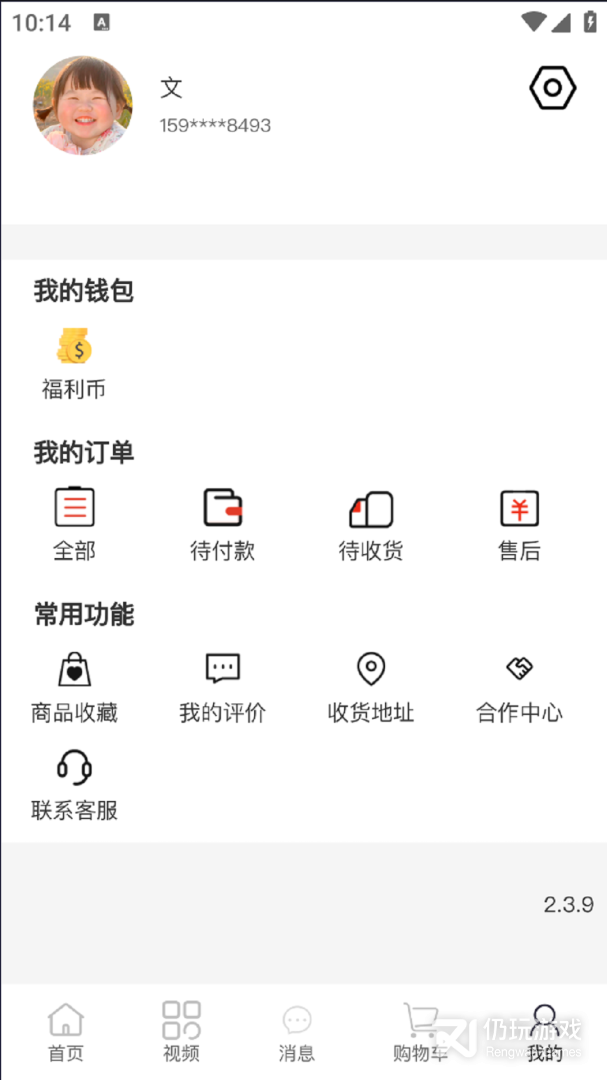Open the 购物车 tab
The width and height of the screenshot is (607, 1080).
coord(421,1033)
